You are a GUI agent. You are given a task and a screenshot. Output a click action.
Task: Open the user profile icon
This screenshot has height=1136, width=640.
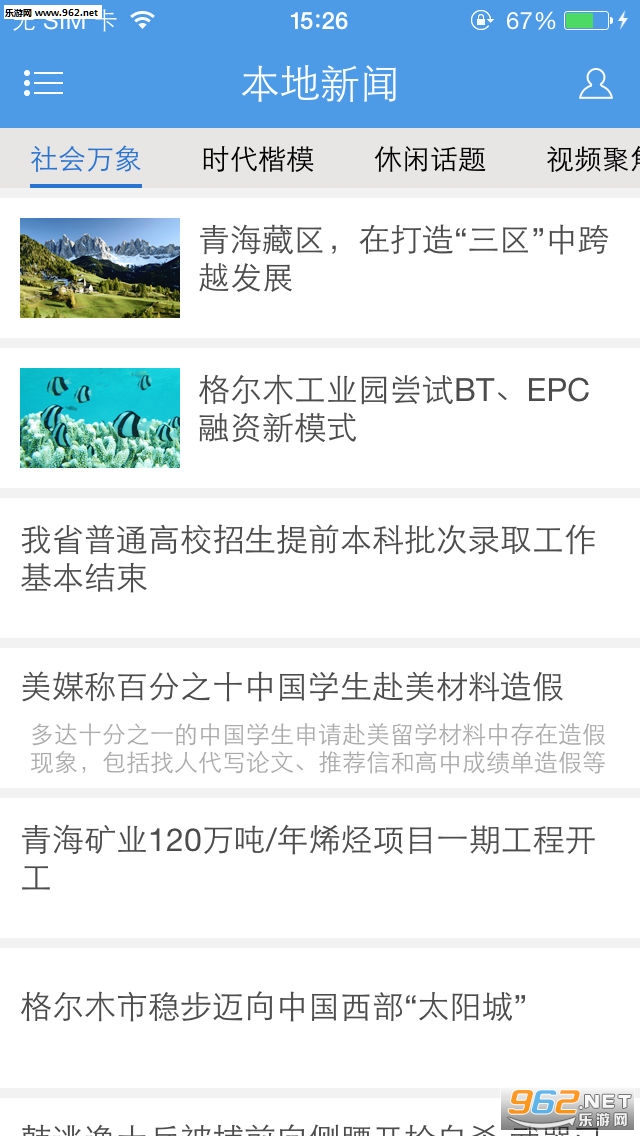[x=596, y=84]
